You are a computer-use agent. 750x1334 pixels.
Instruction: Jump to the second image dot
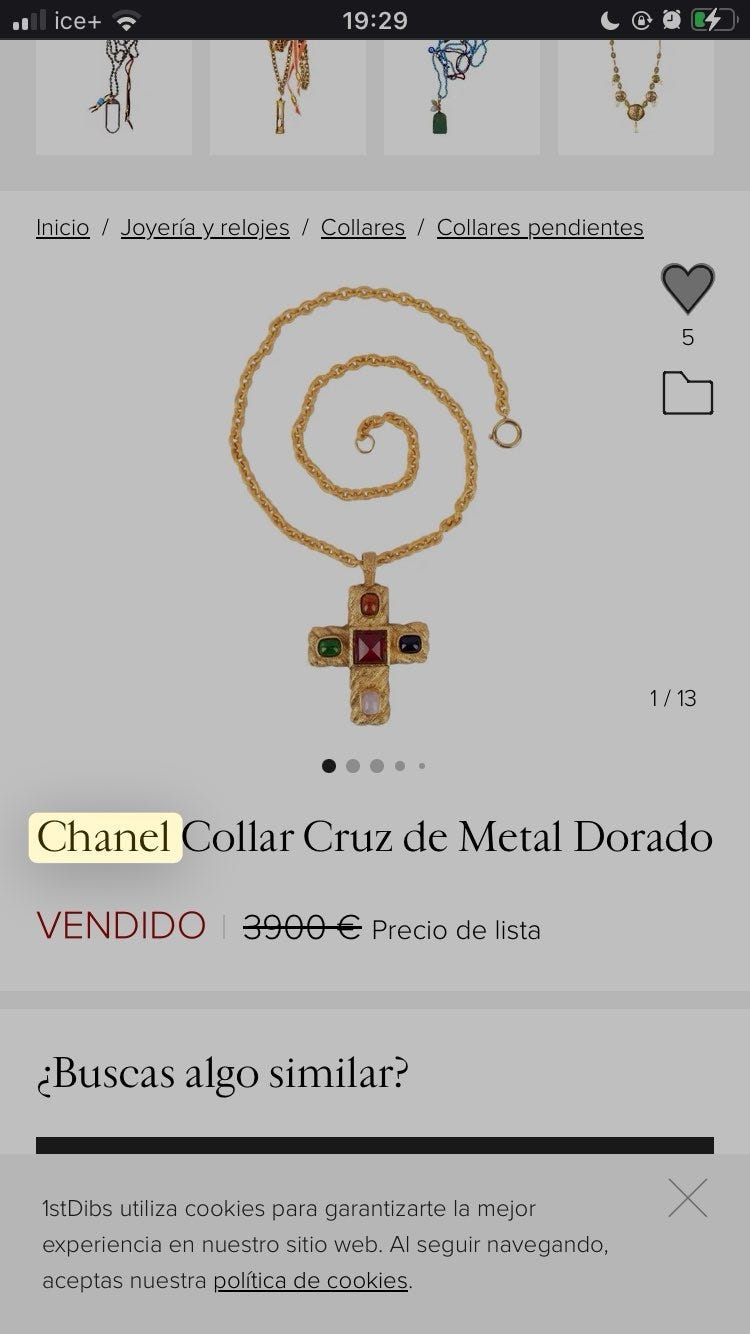353,766
